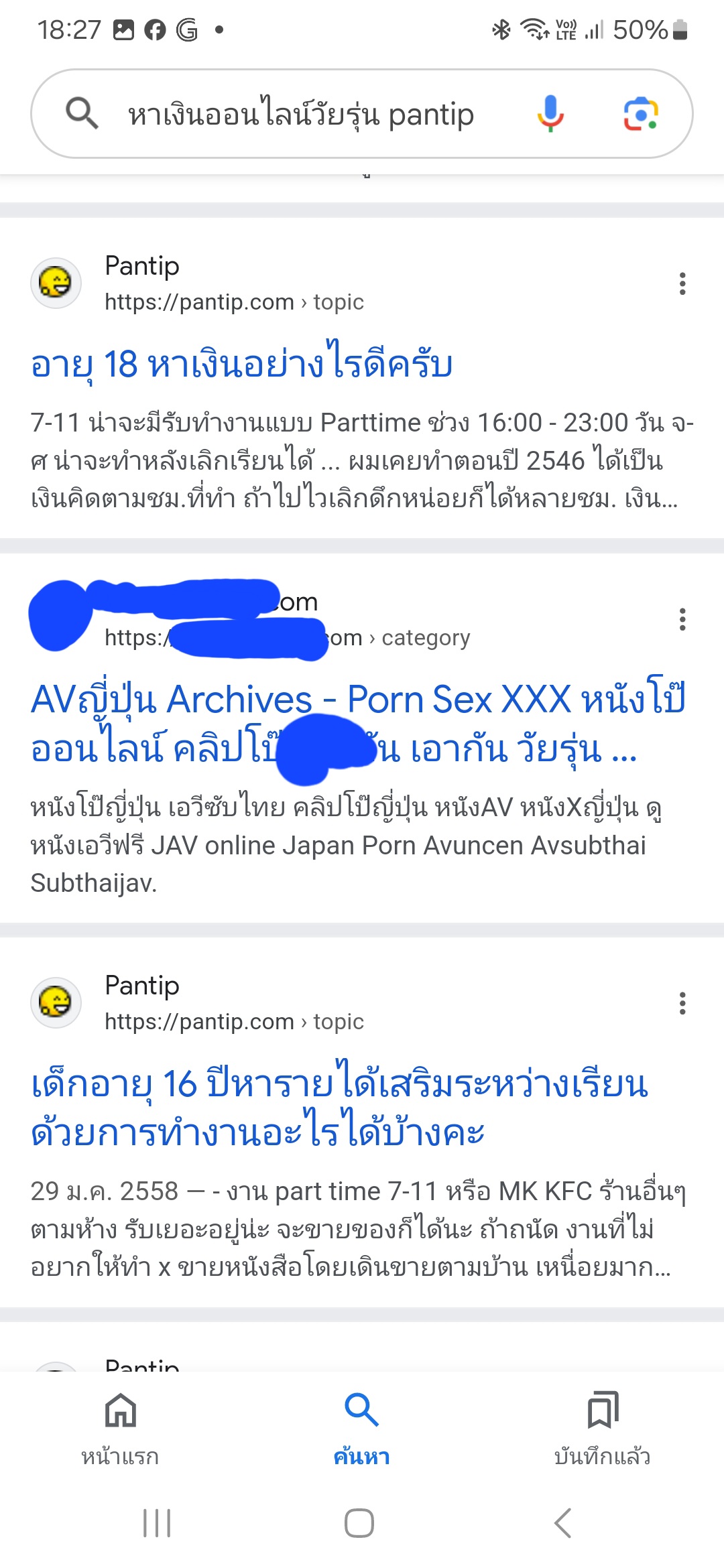The height and width of the screenshot is (1568, 724).
Task: Switch to the หน้าแรก tab
Action: 121,1429
